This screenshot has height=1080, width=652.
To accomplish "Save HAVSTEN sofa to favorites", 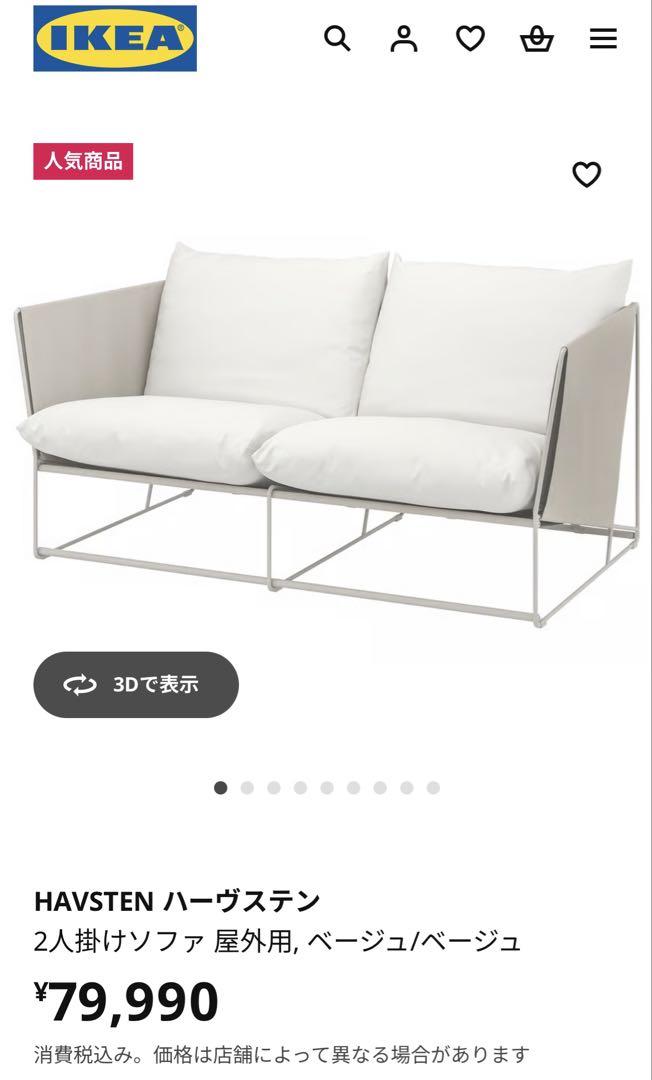I will click(x=587, y=174).
